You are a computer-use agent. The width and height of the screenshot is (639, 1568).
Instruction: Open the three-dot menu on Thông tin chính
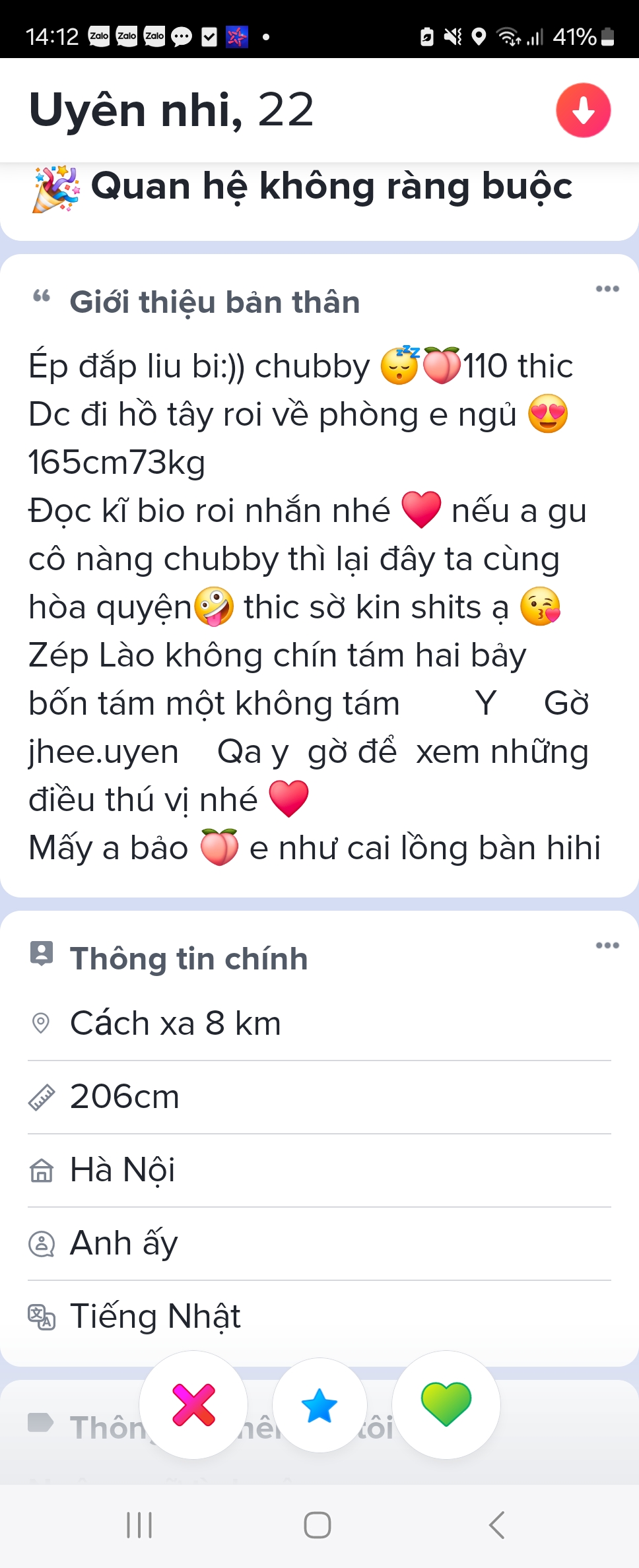[607, 945]
